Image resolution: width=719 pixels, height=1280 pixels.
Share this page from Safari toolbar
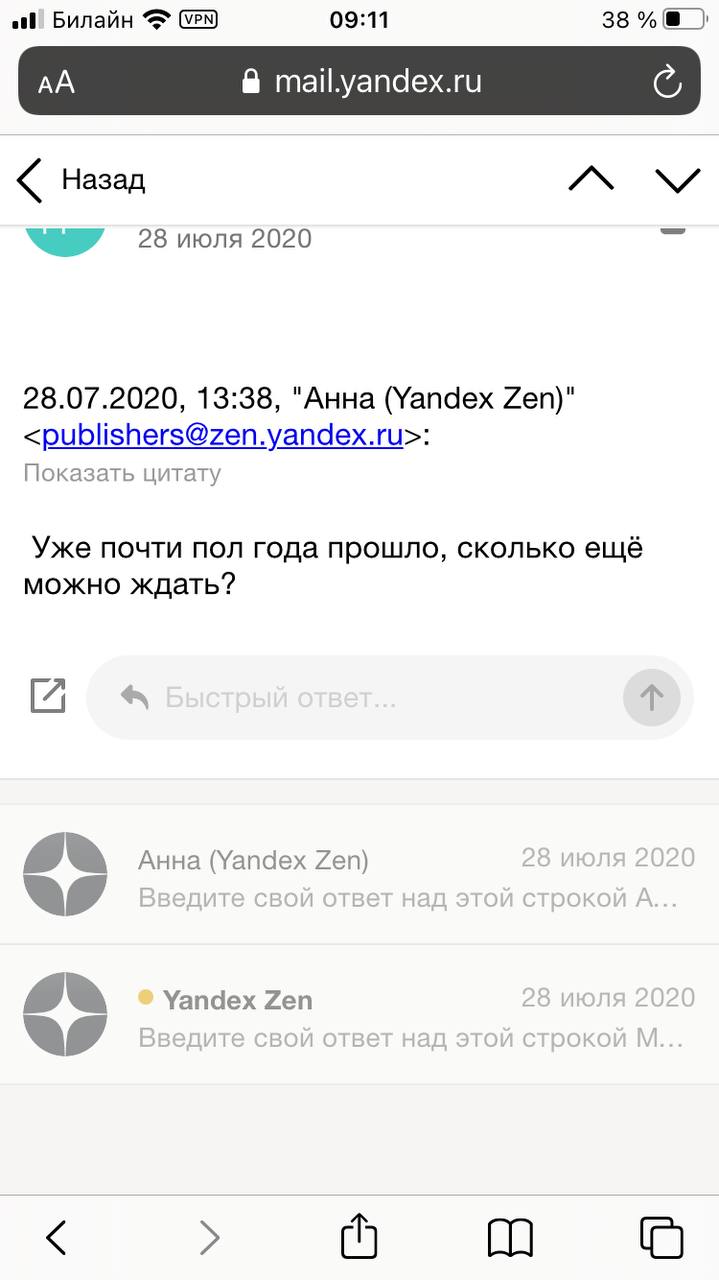(x=359, y=1237)
